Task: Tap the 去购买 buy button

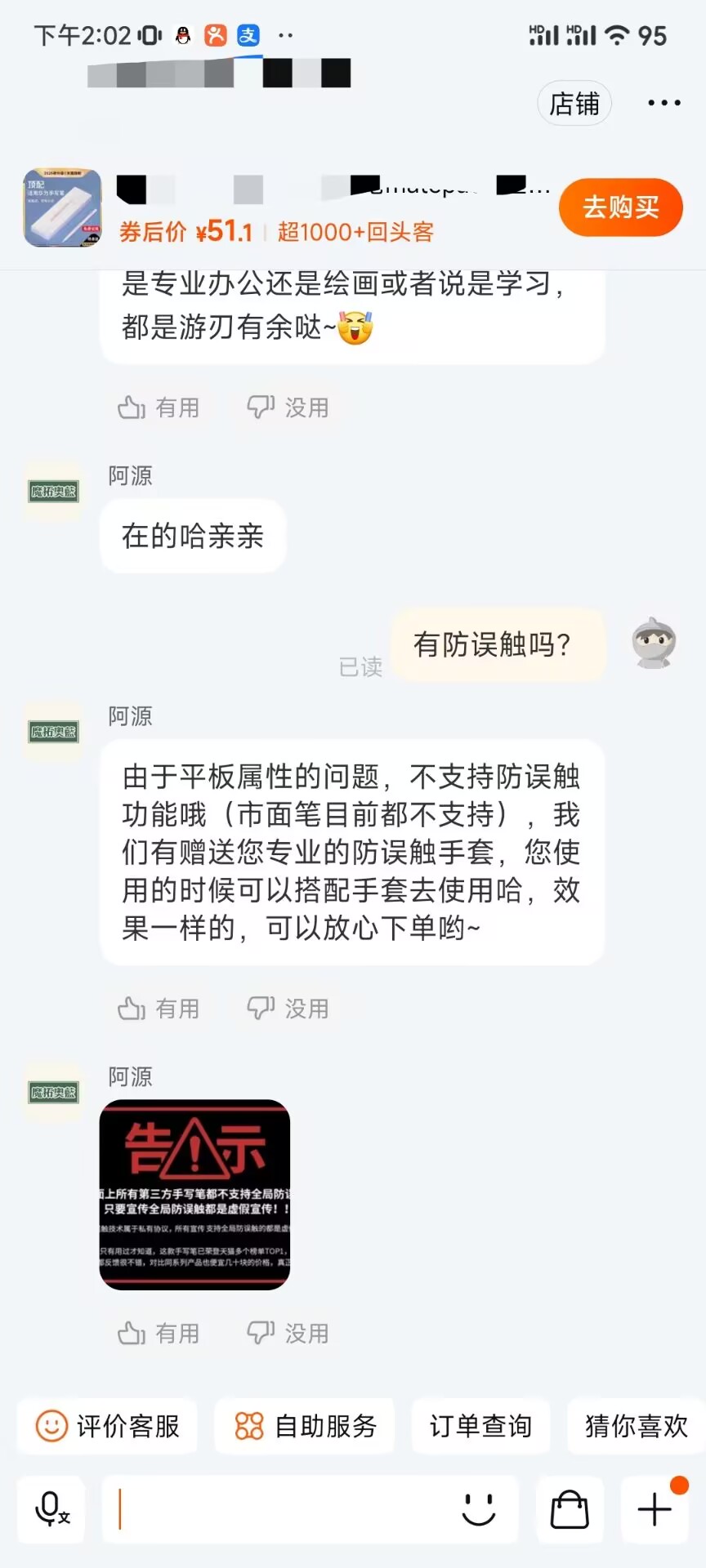Action: point(620,207)
